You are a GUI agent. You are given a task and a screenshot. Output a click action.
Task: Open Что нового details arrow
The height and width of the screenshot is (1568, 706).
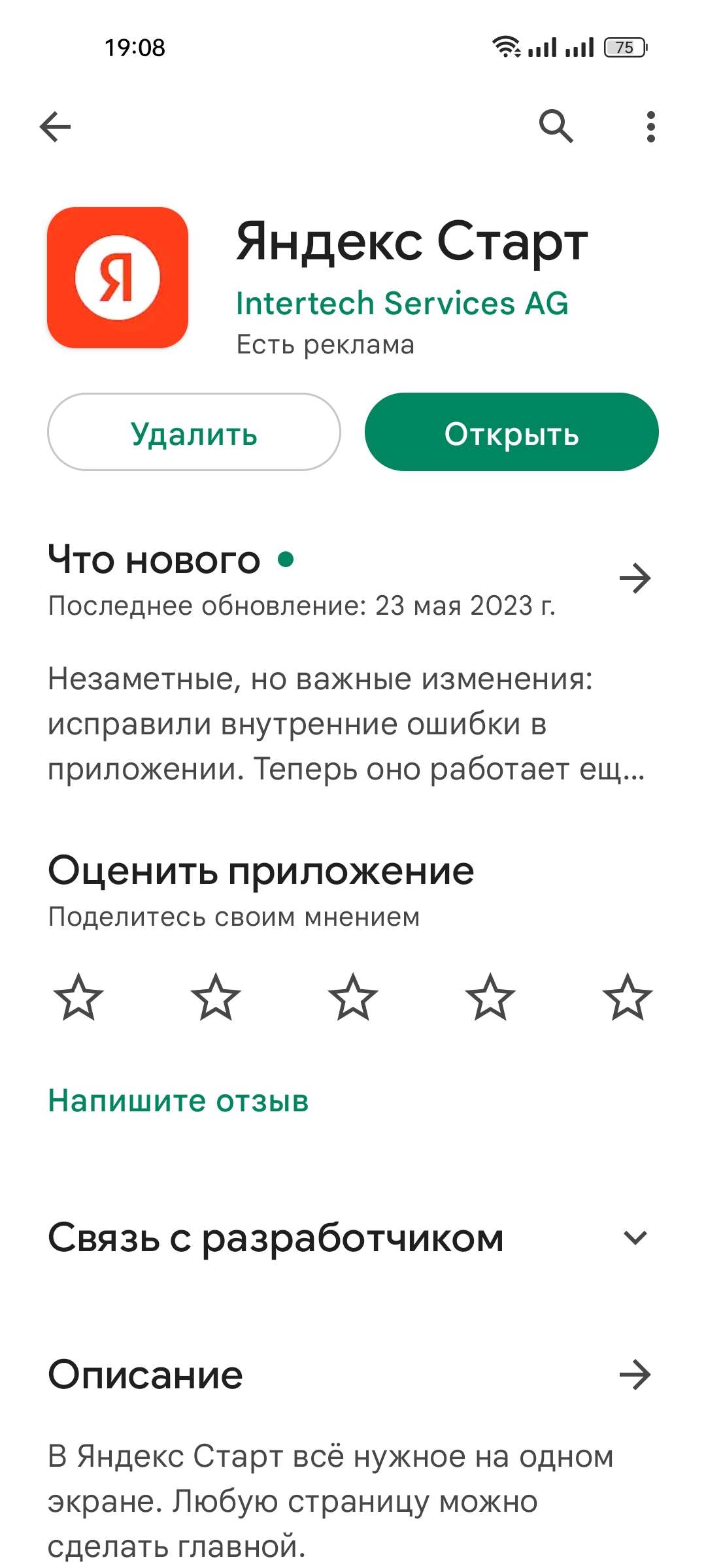tap(635, 578)
